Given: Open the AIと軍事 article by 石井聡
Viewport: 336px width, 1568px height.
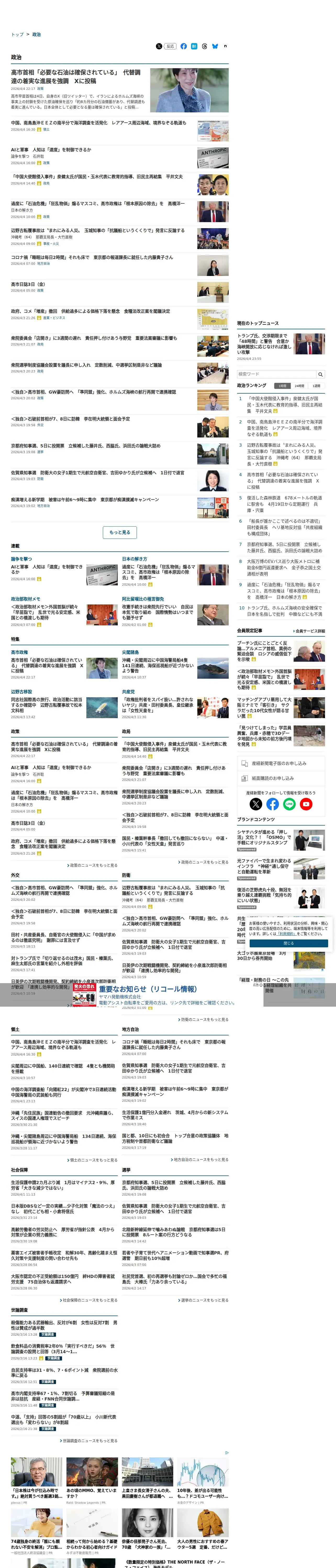Looking at the screenshot, I should (51, 150).
